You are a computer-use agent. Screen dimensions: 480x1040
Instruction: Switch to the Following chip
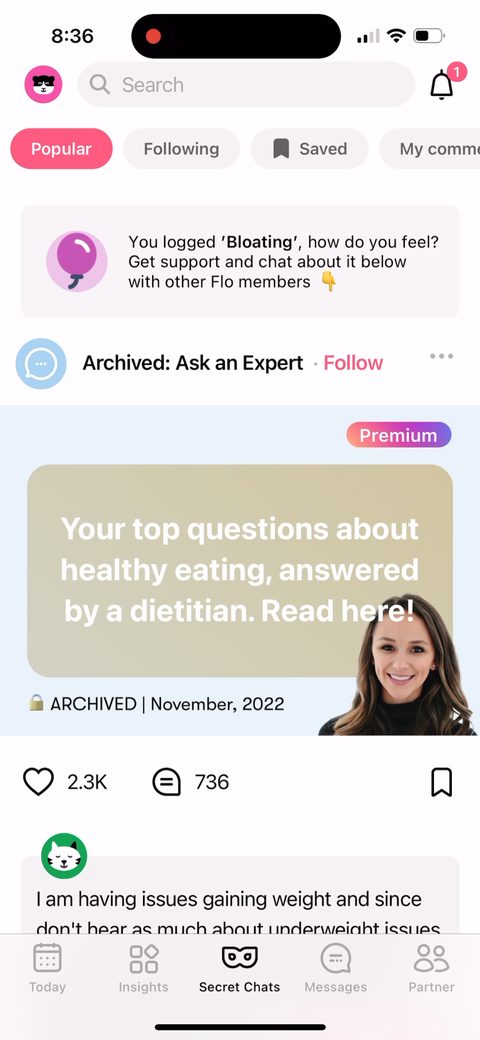(x=181, y=149)
